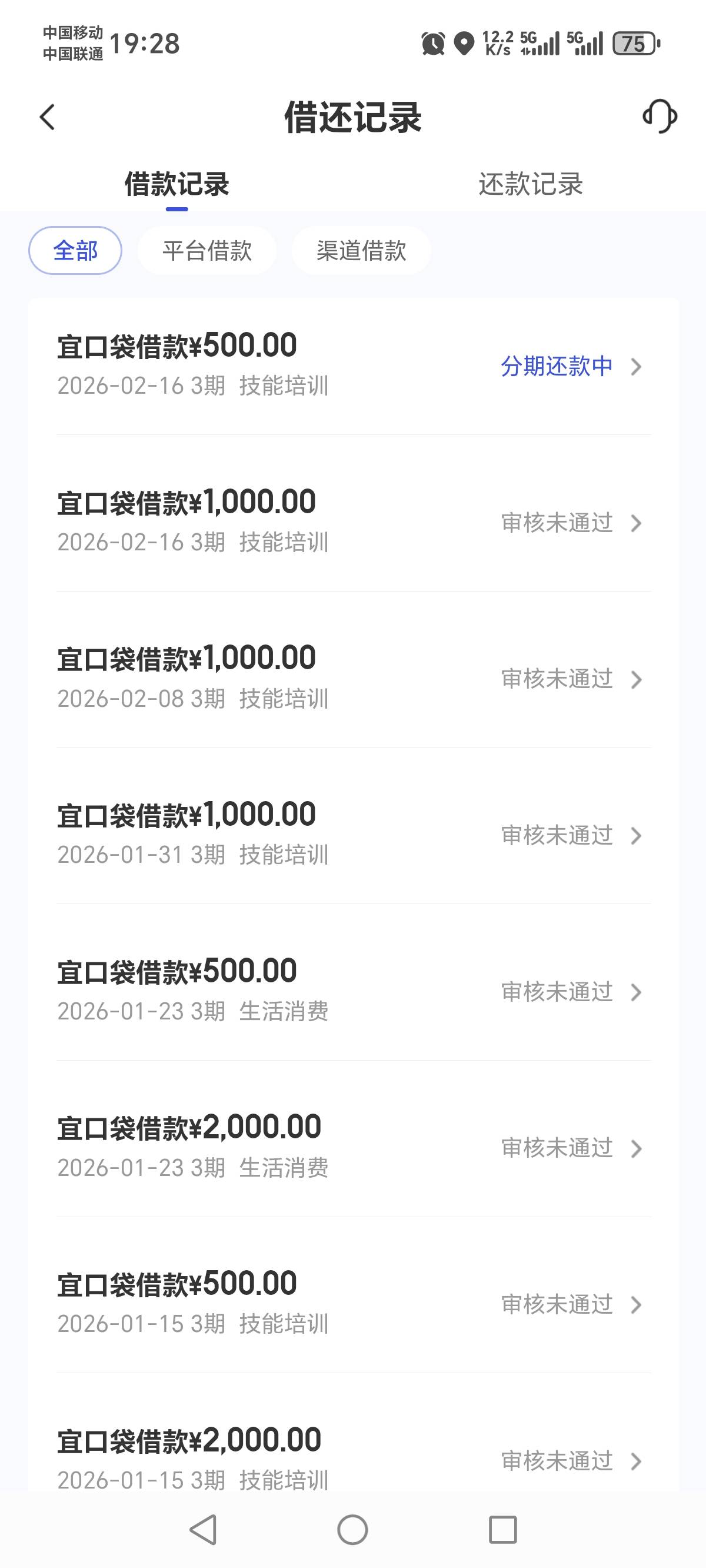Open the 2026-01-31 ¥1,000.00 loan record

pos(353,835)
